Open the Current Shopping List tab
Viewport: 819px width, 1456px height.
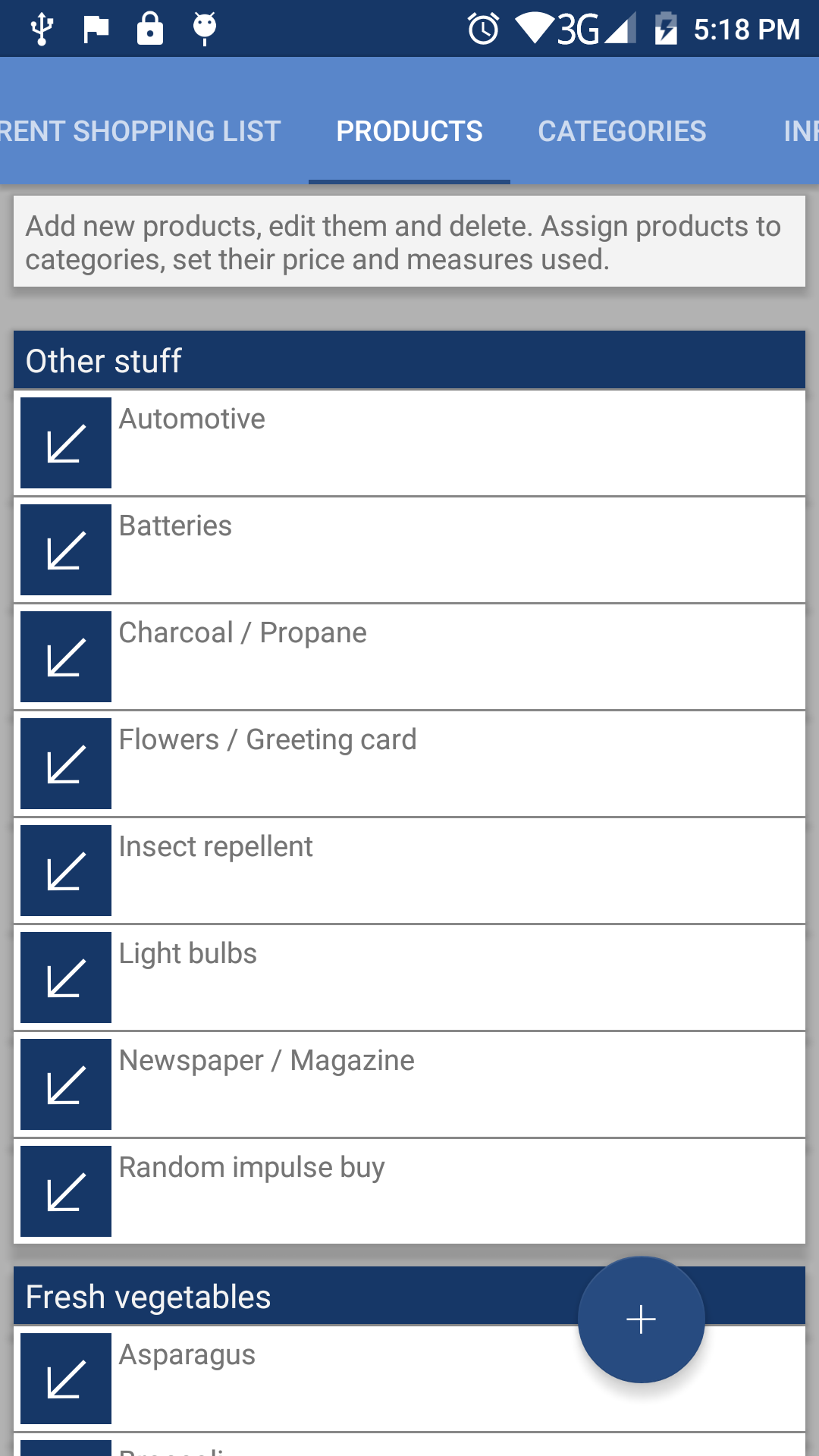coord(140,130)
